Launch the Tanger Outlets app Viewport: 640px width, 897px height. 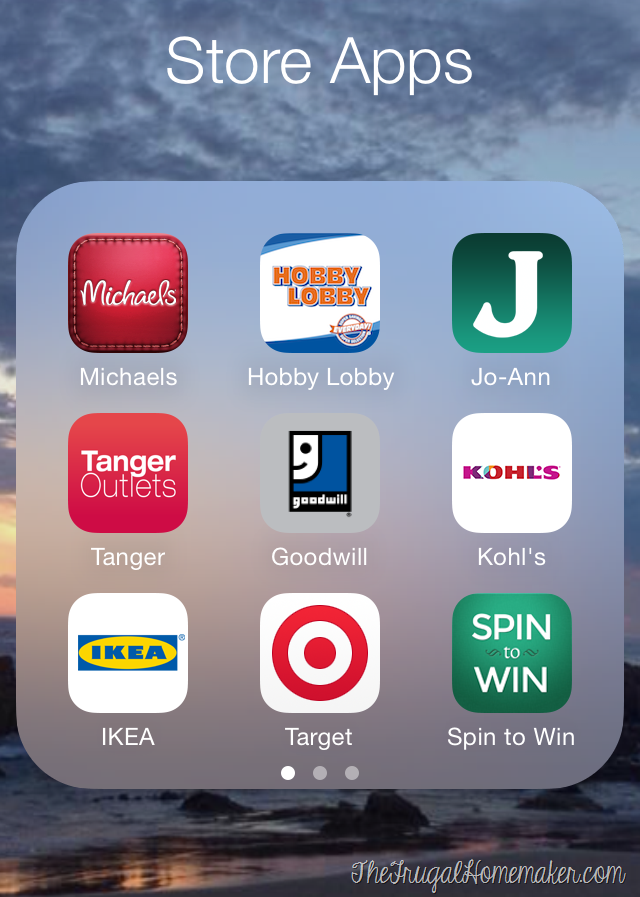(x=128, y=473)
